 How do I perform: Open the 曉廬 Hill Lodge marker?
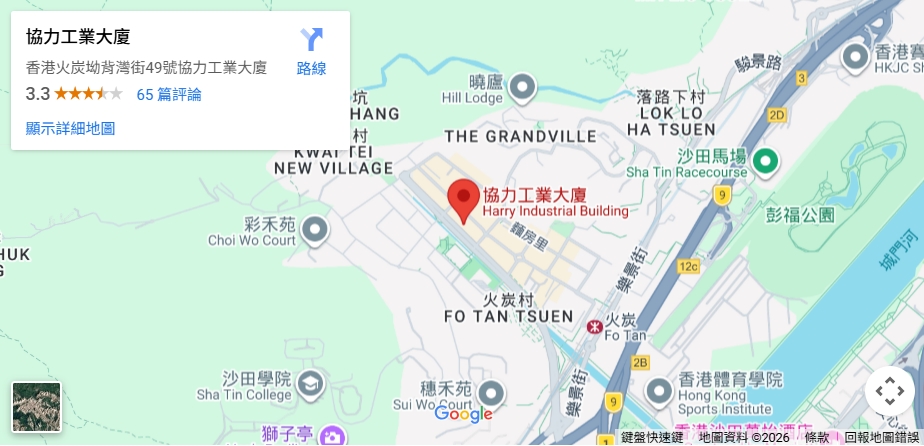tap(522, 89)
